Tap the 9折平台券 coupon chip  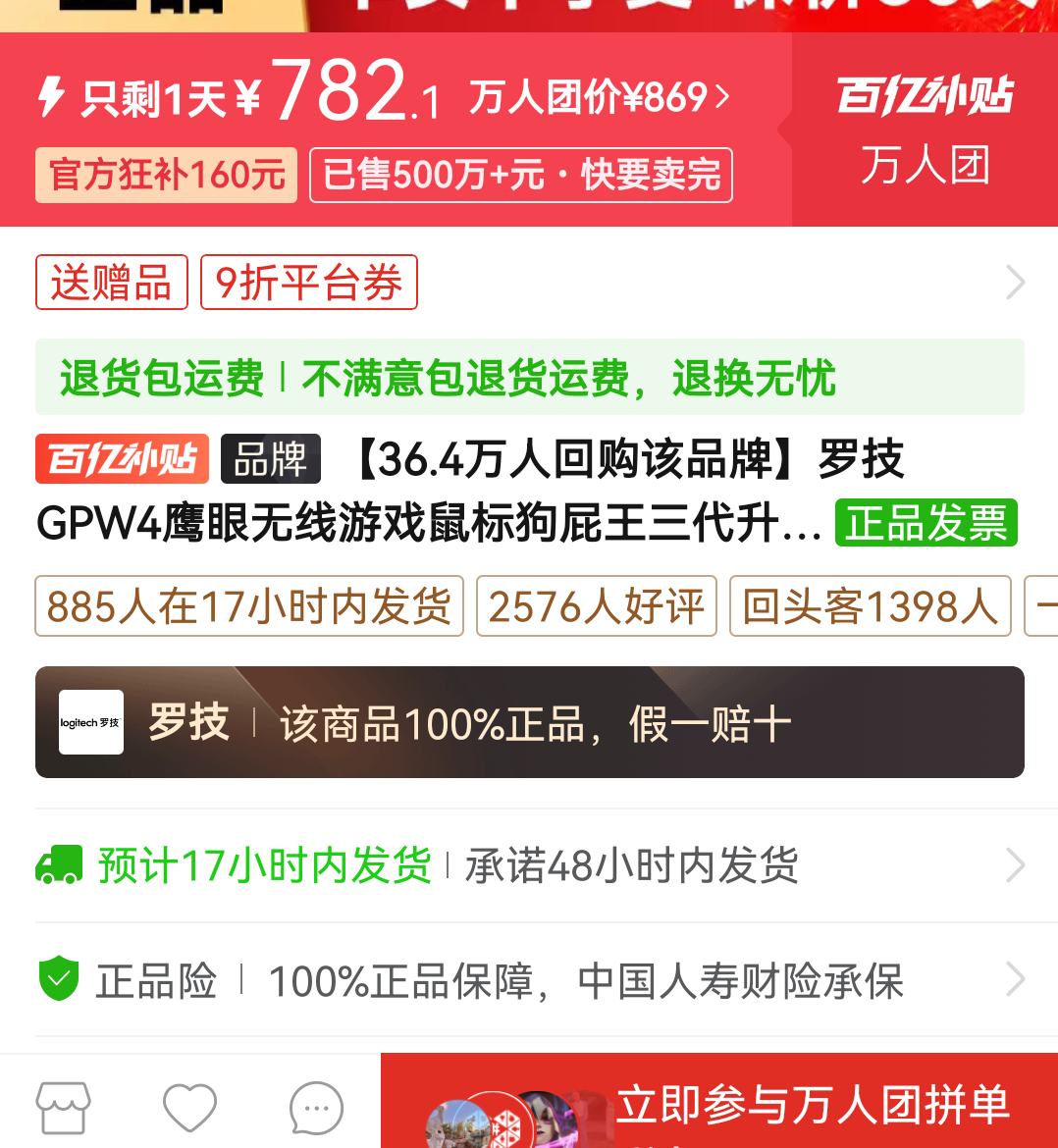pos(309,283)
